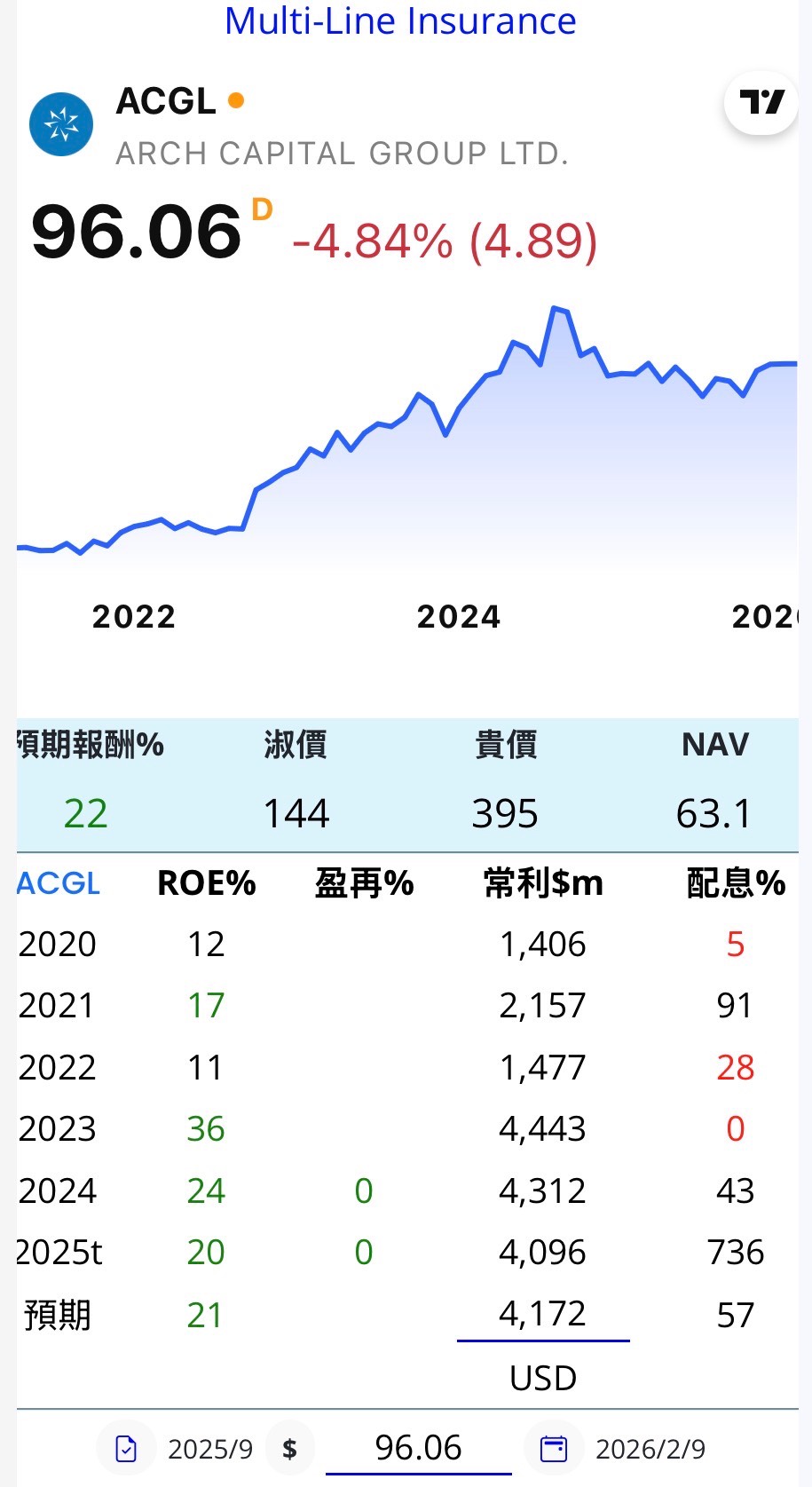Edit the price field showing 96.06
This screenshot has width=812, height=1487.
coord(418,1448)
